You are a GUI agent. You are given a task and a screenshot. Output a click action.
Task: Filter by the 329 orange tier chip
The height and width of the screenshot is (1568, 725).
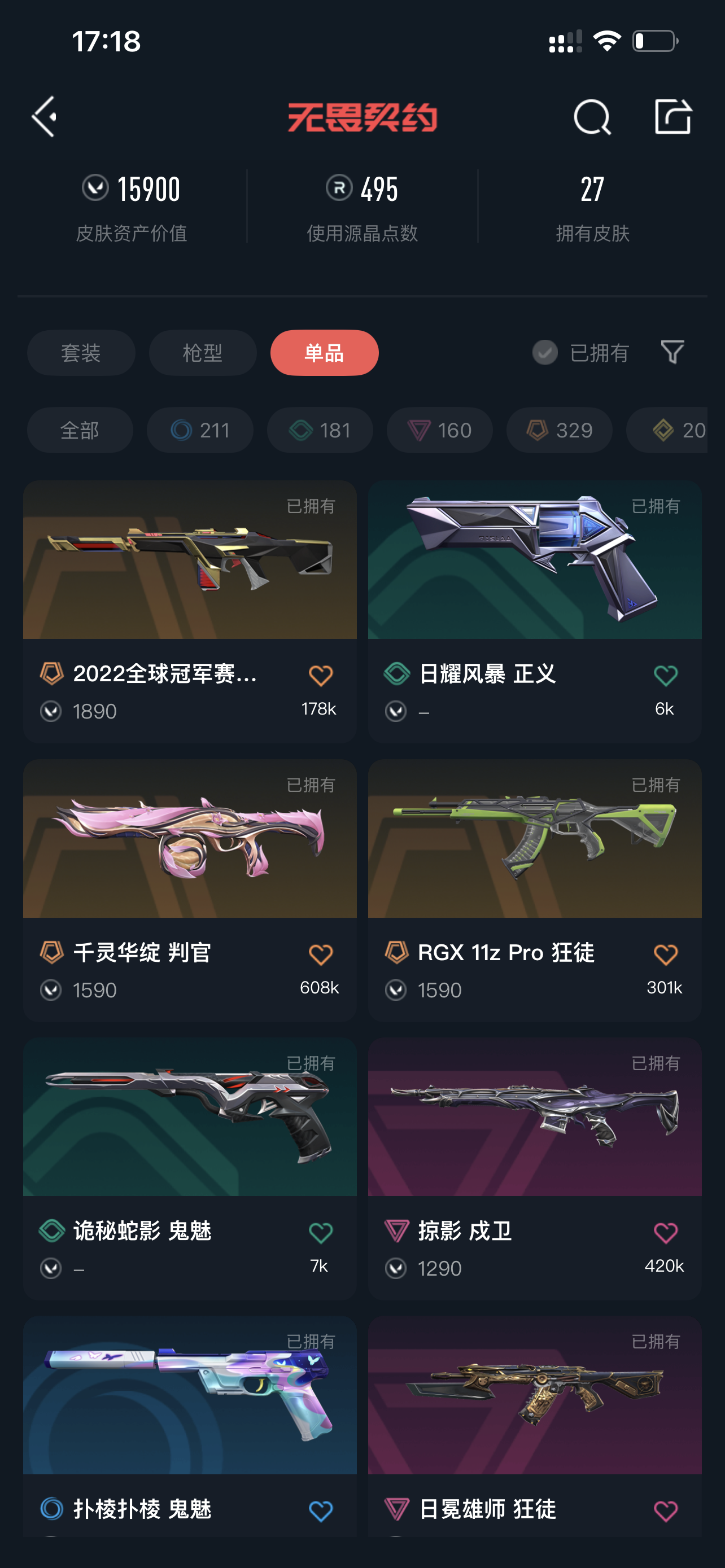click(x=559, y=430)
